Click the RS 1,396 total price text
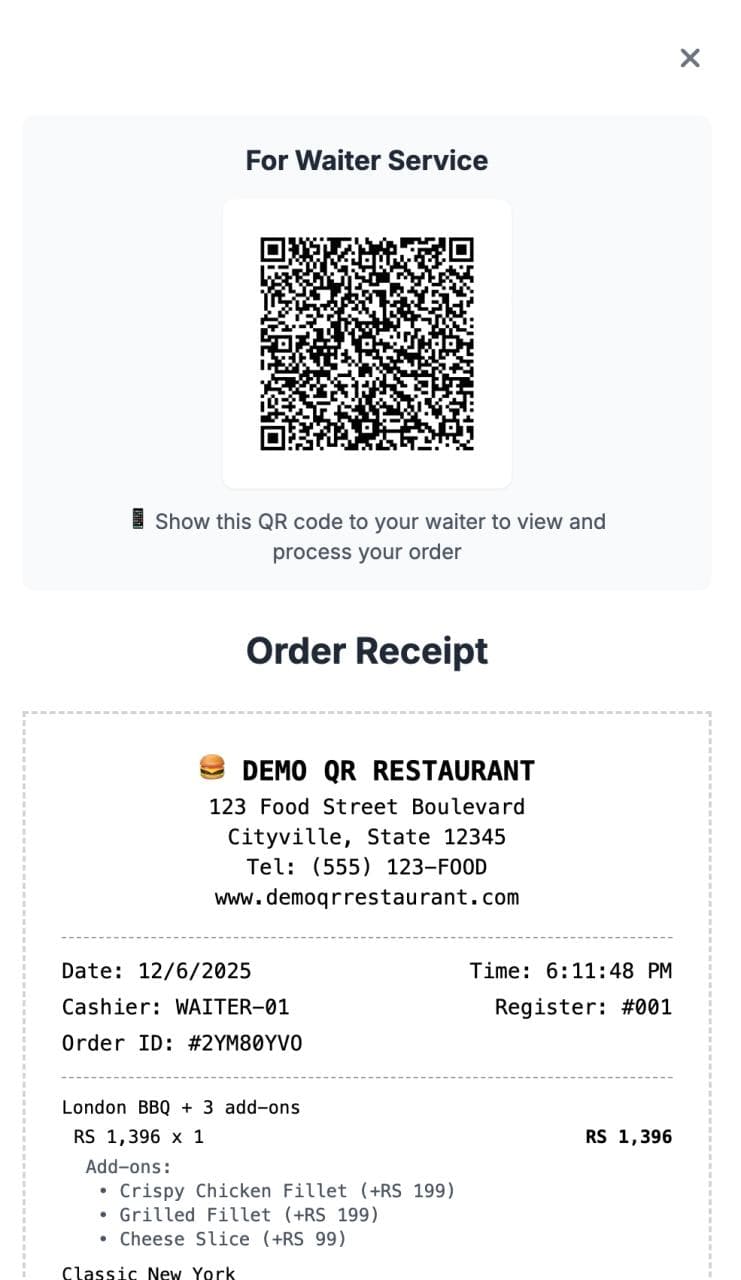The height and width of the screenshot is (1280, 741). 629,1136
